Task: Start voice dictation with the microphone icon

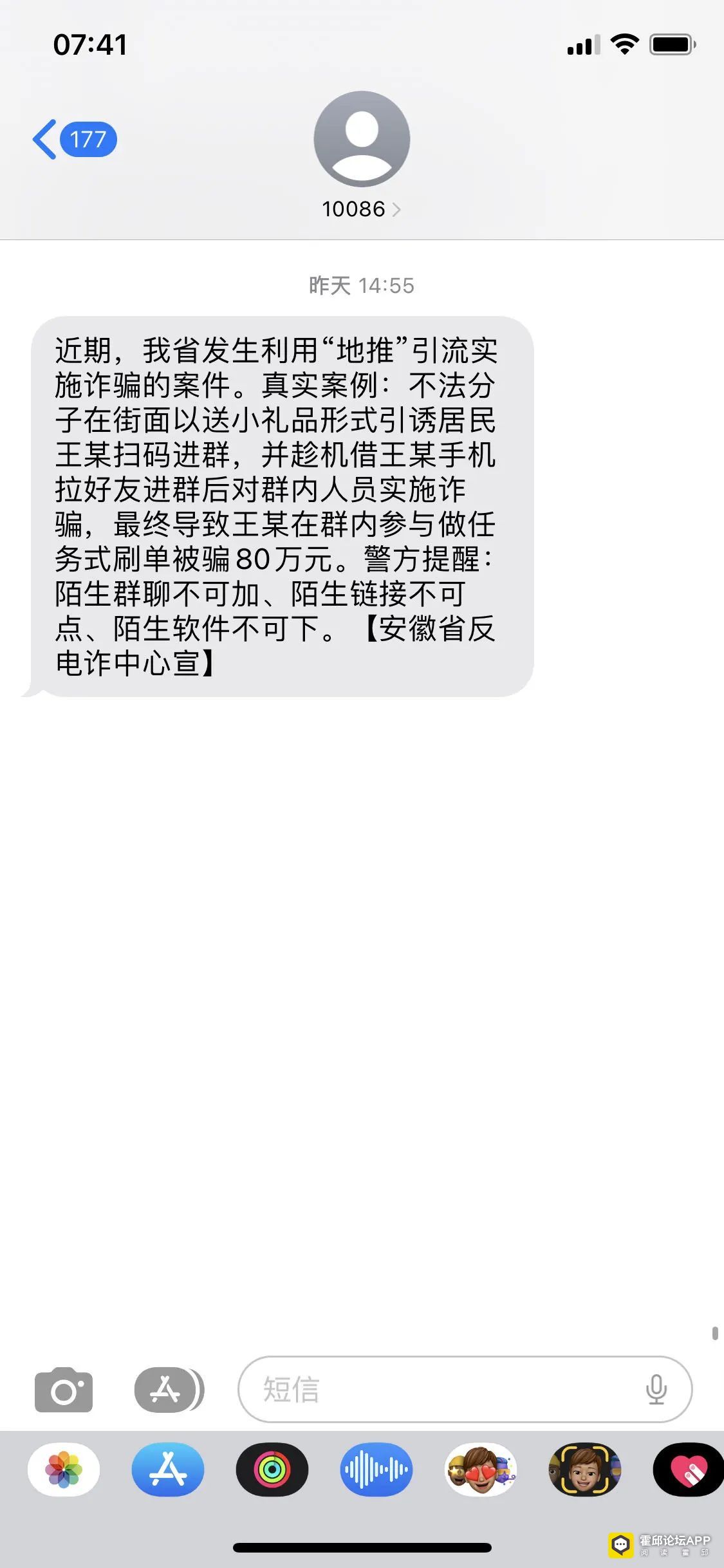Action: pyautogui.click(x=656, y=1389)
